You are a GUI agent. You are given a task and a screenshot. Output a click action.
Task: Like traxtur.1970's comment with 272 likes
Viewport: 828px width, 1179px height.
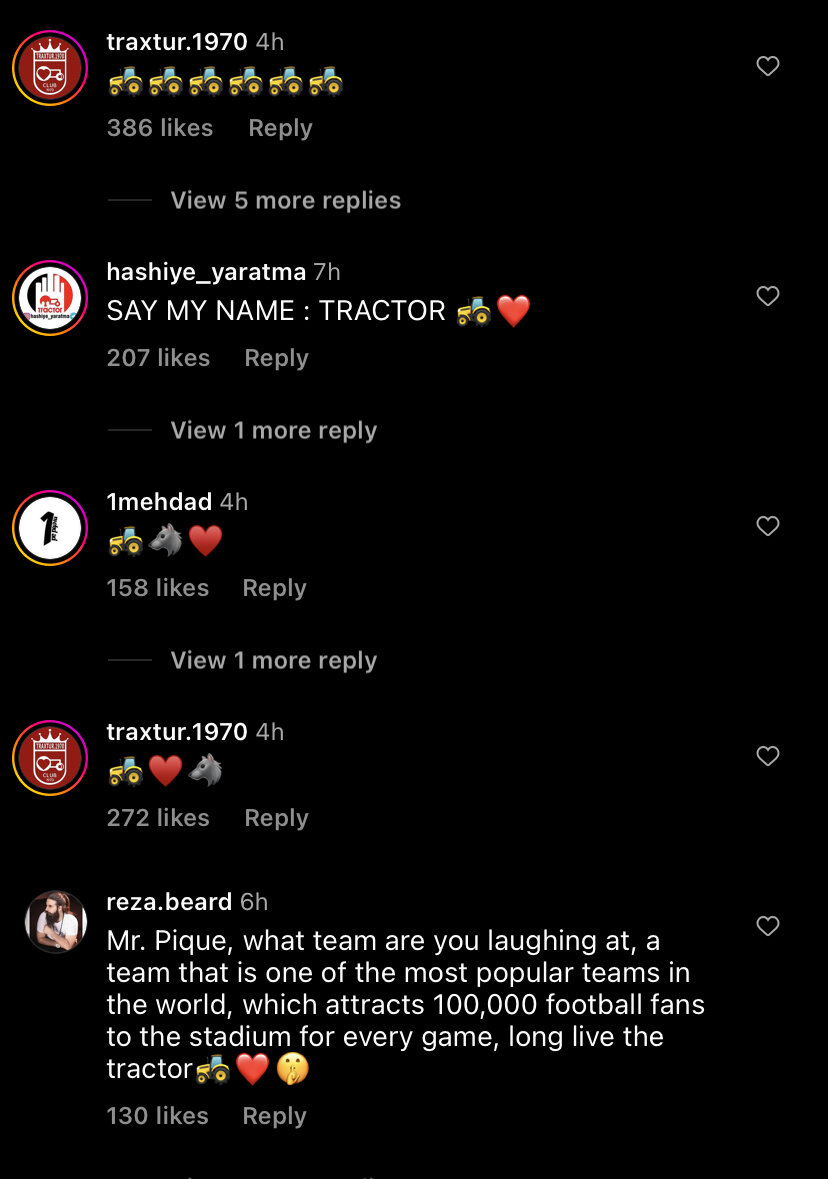click(767, 756)
